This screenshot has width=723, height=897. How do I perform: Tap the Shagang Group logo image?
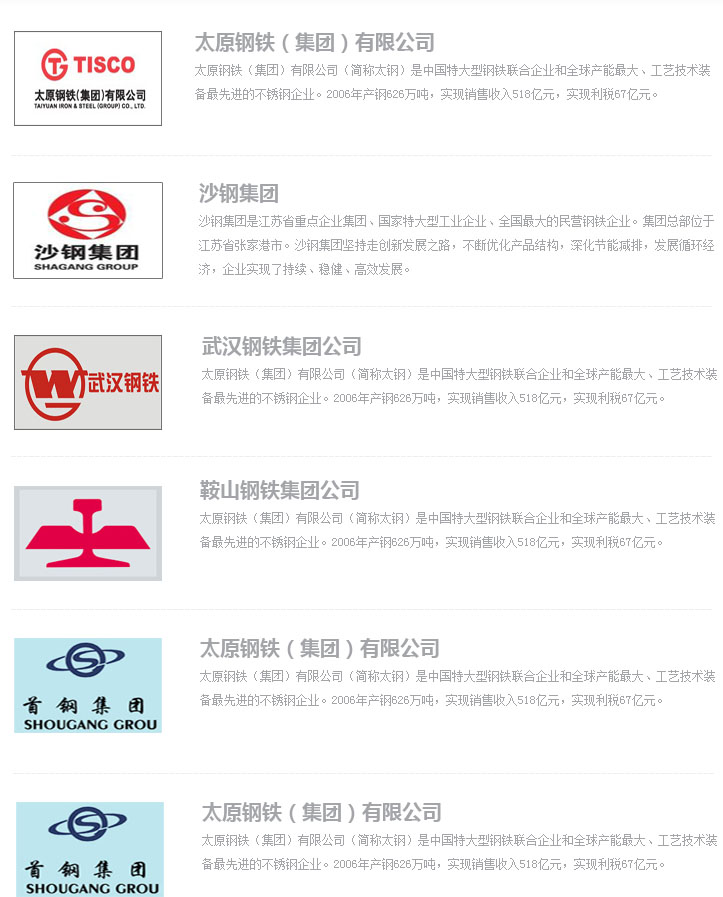(88, 230)
